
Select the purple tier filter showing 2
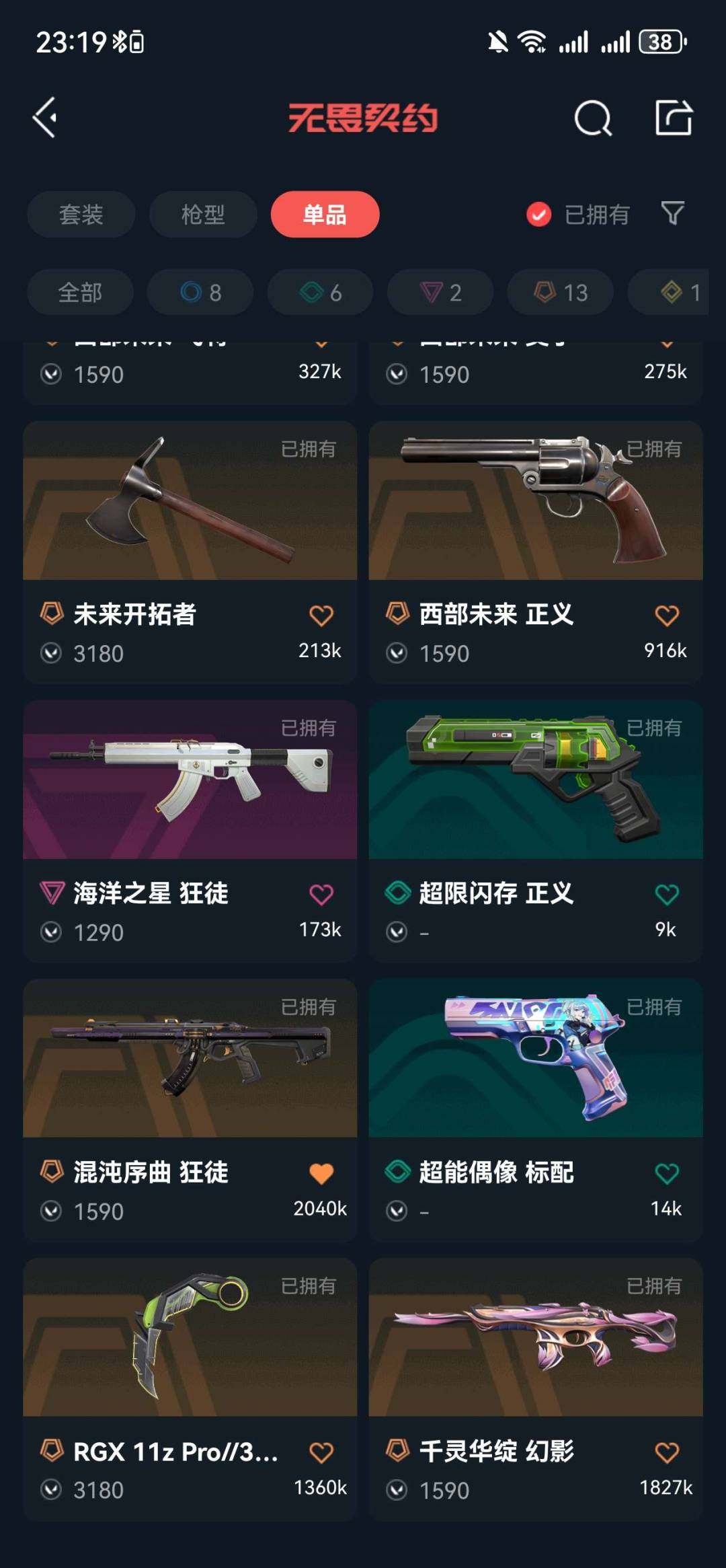coord(440,292)
